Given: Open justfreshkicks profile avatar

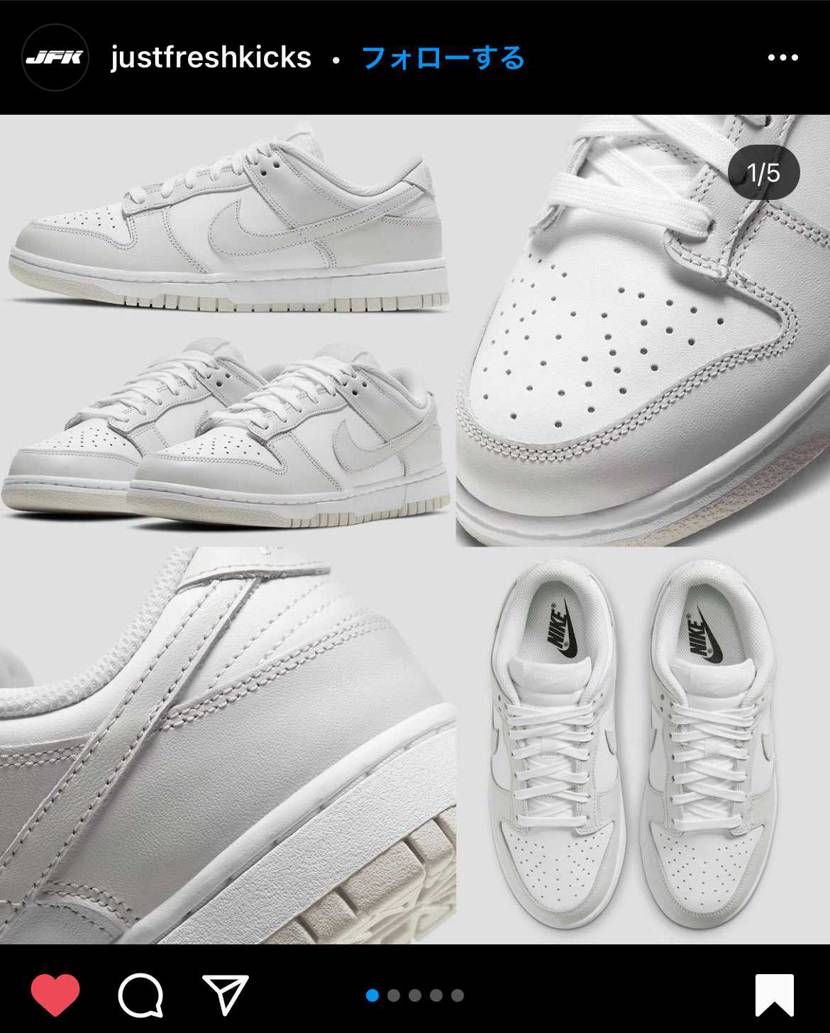Looking at the screenshot, I should [56, 57].
